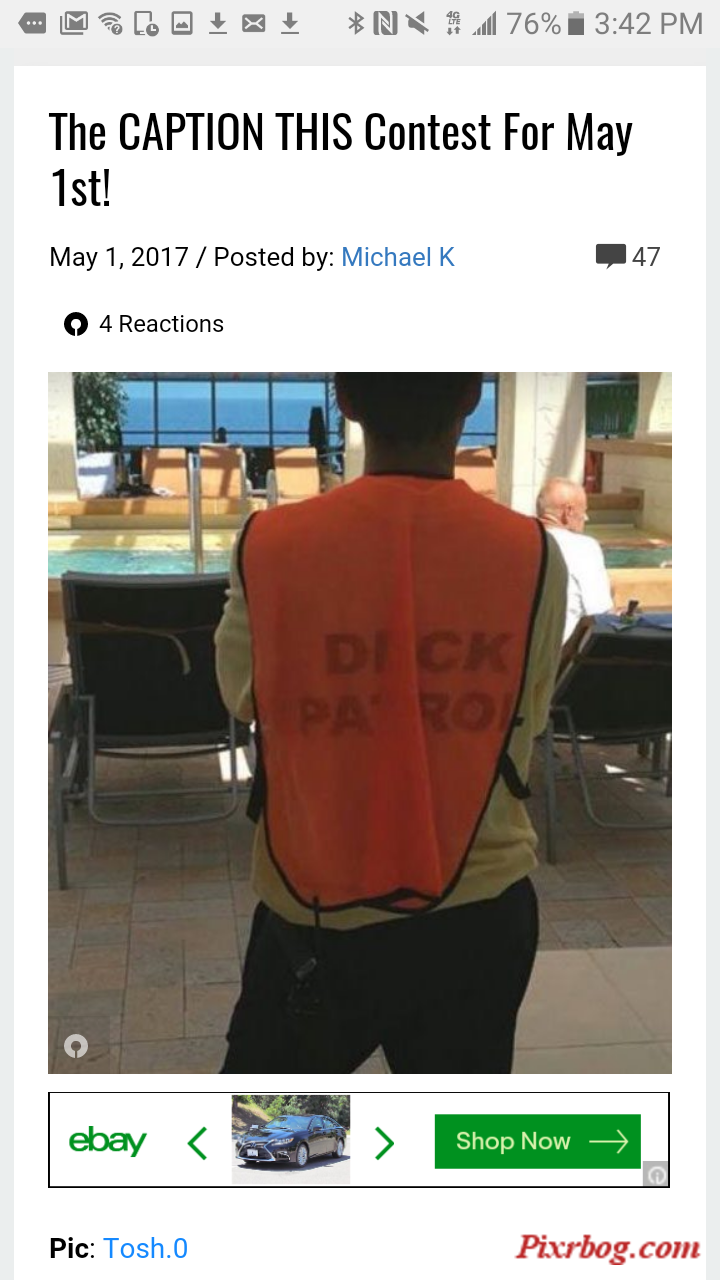Open the ad info icon
Image resolution: width=720 pixels, height=1280 pixels.
656,1175
